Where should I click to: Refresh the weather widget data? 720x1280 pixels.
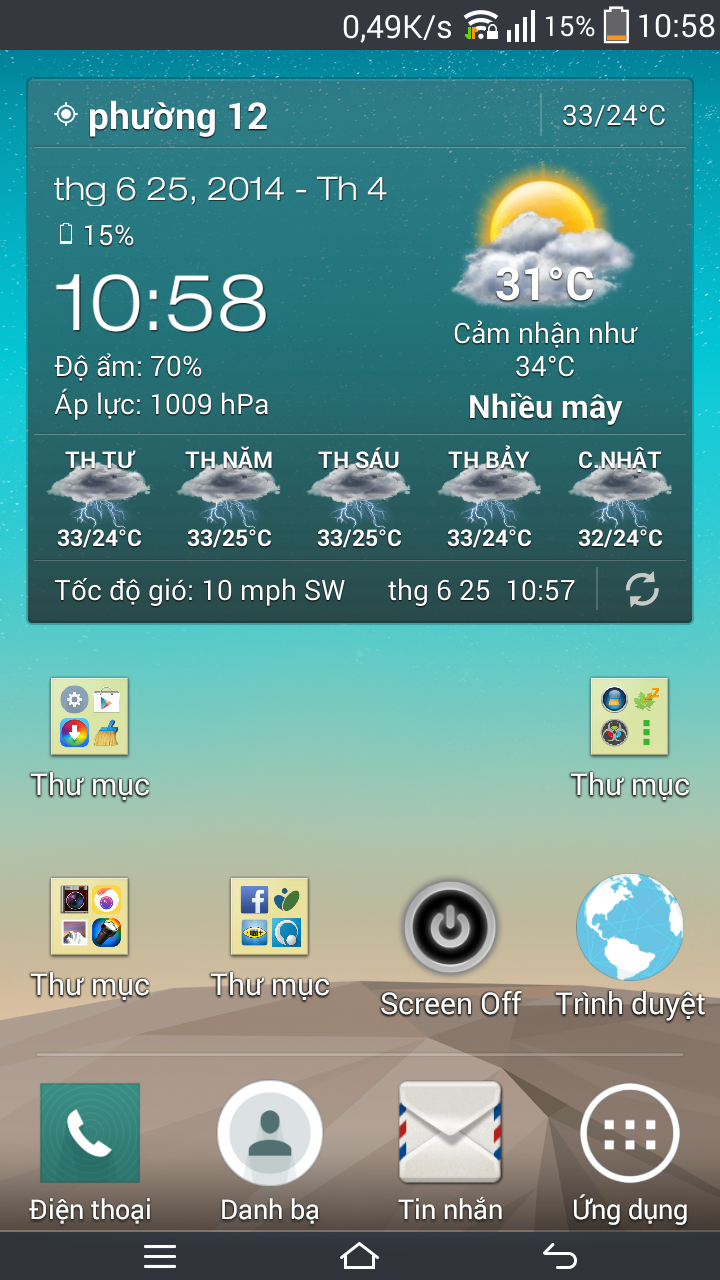point(642,591)
